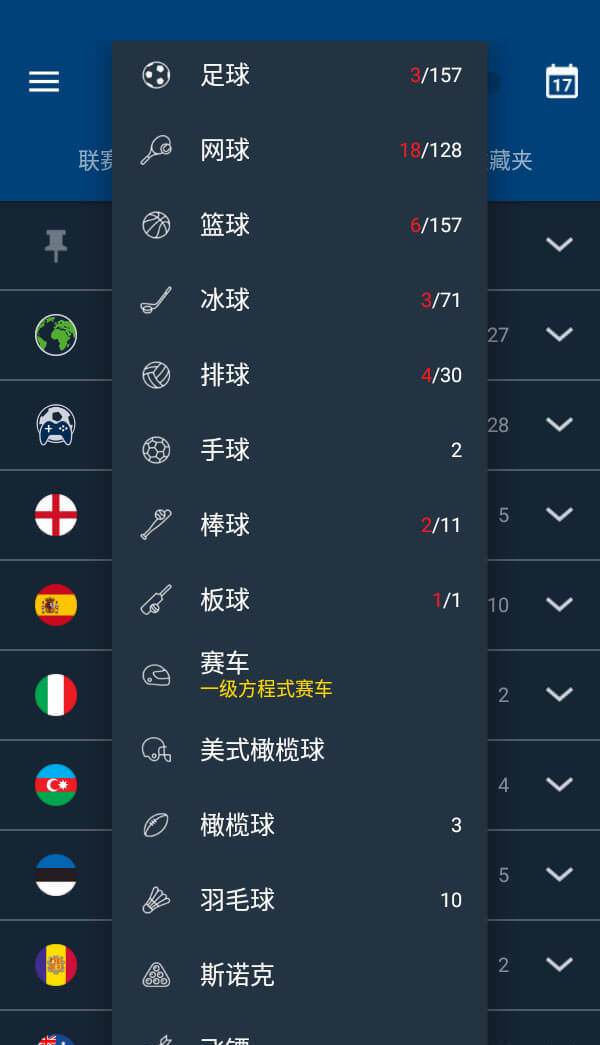Screen dimensions: 600x1045
Task: Select 足球 from the sports list
Action: [x=300, y=75]
